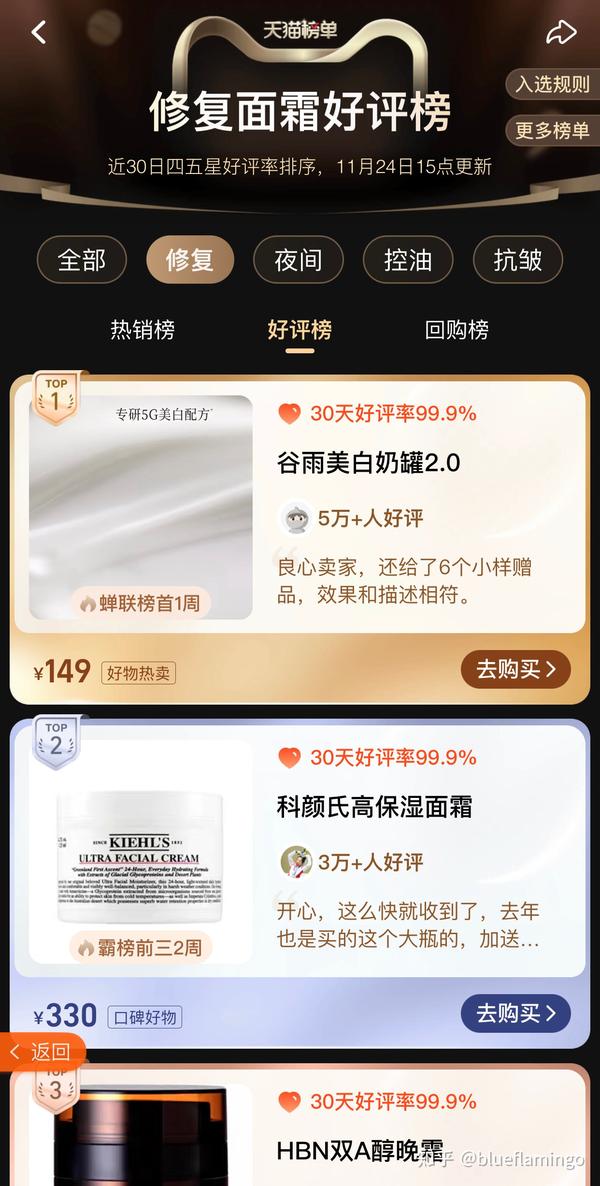This screenshot has height=1186, width=600.
Task: Switch to the 回购榜 tab
Action: pyautogui.click(x=457, y=330)
